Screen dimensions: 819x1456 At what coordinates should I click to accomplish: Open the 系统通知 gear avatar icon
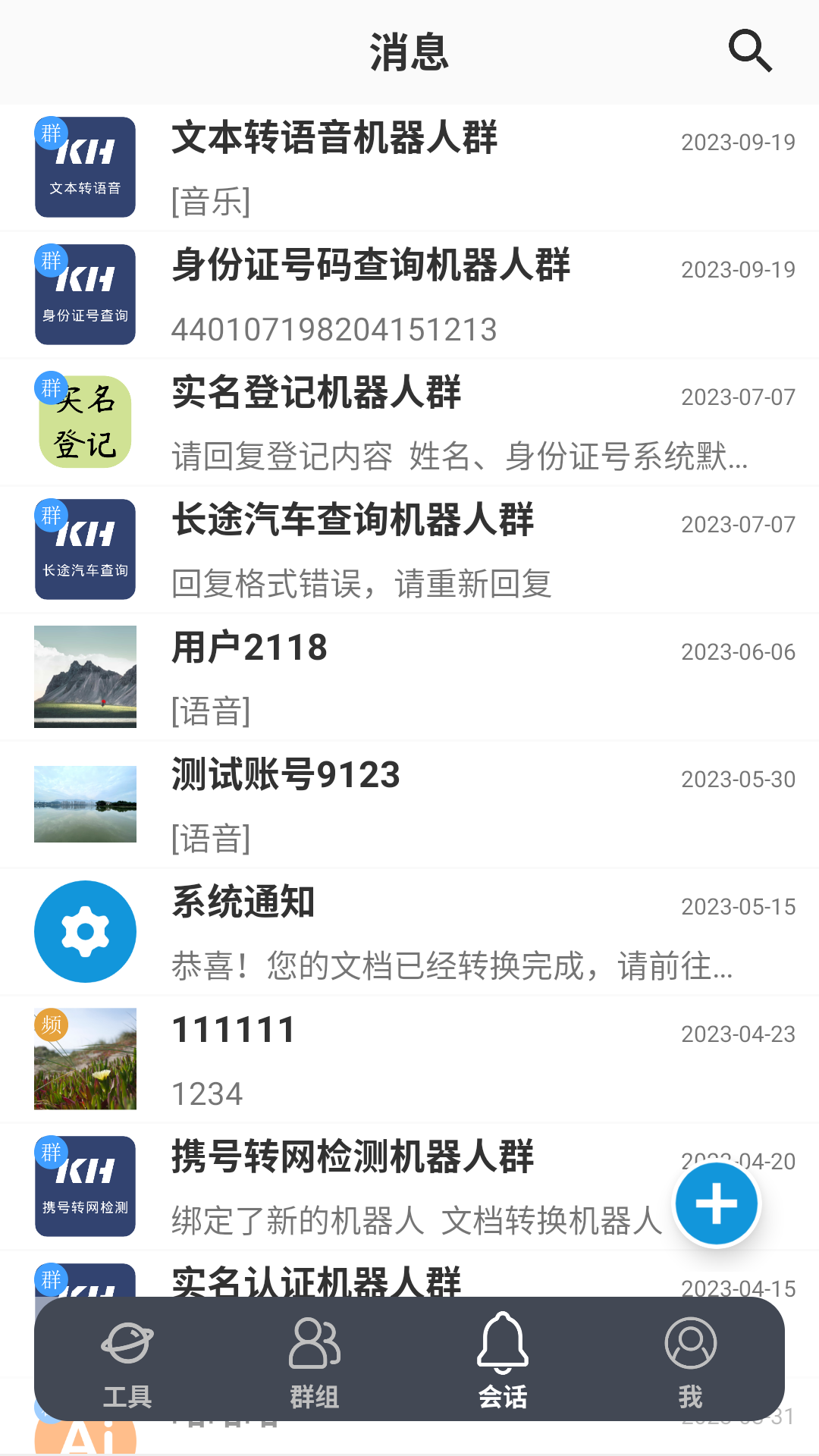tap(85, 931)
